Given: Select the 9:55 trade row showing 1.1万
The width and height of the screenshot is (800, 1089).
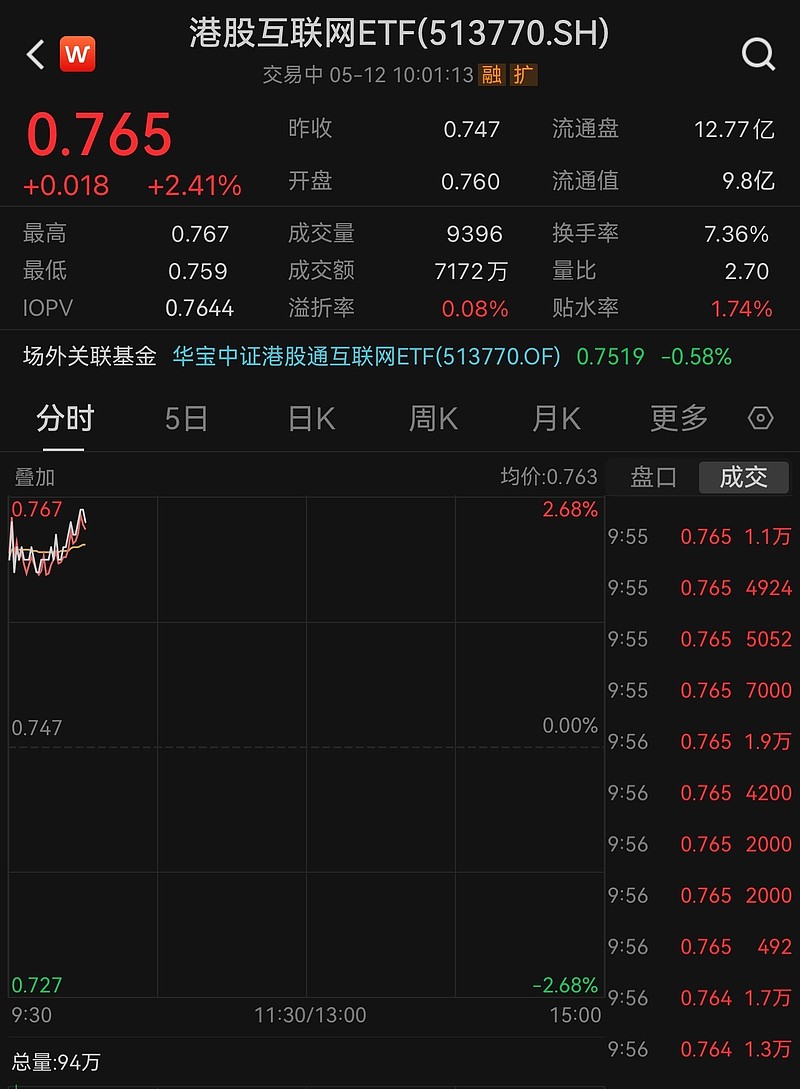Looking at the screenshot, I should pos(700,536).
